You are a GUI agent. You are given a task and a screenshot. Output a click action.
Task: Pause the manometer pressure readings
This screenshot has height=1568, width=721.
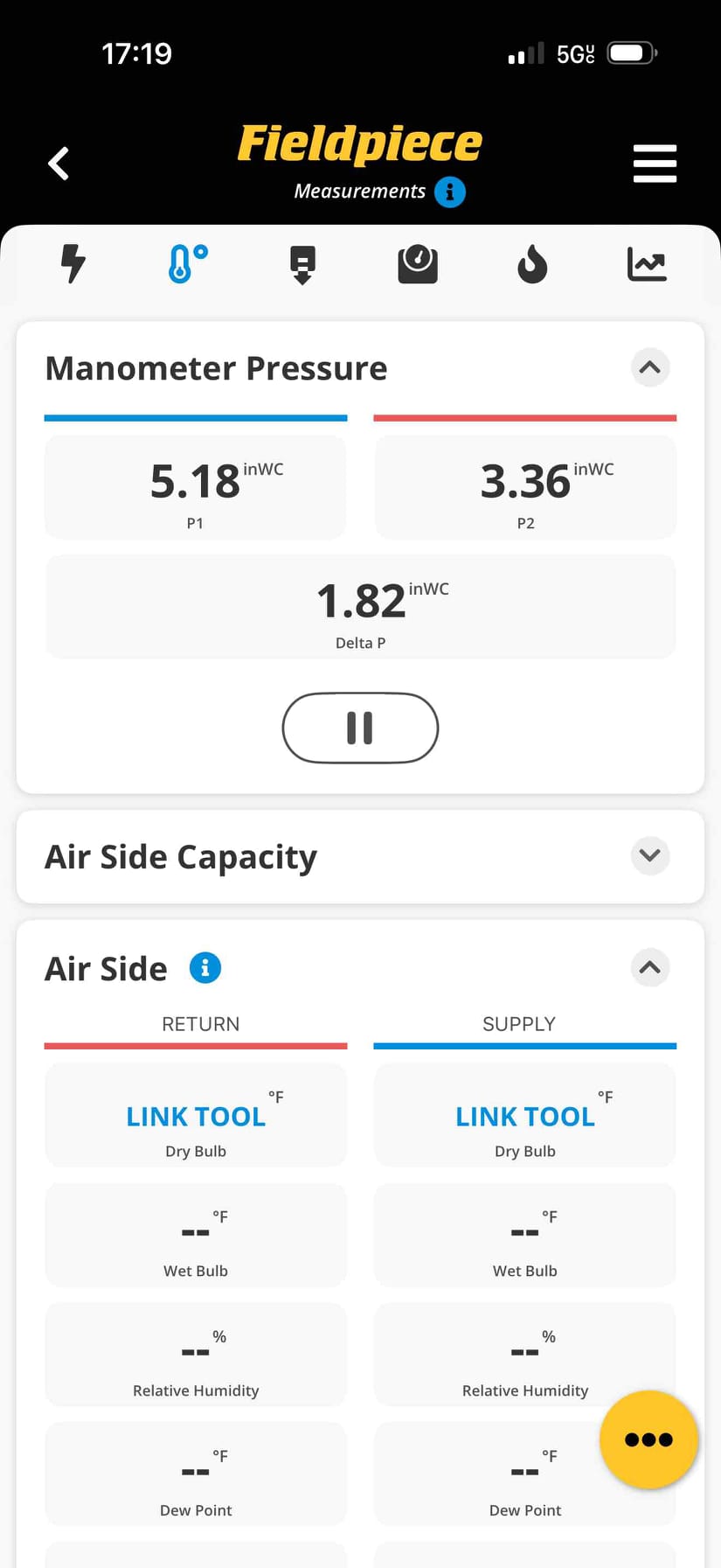pyautogui.click(x=360, y=728)
